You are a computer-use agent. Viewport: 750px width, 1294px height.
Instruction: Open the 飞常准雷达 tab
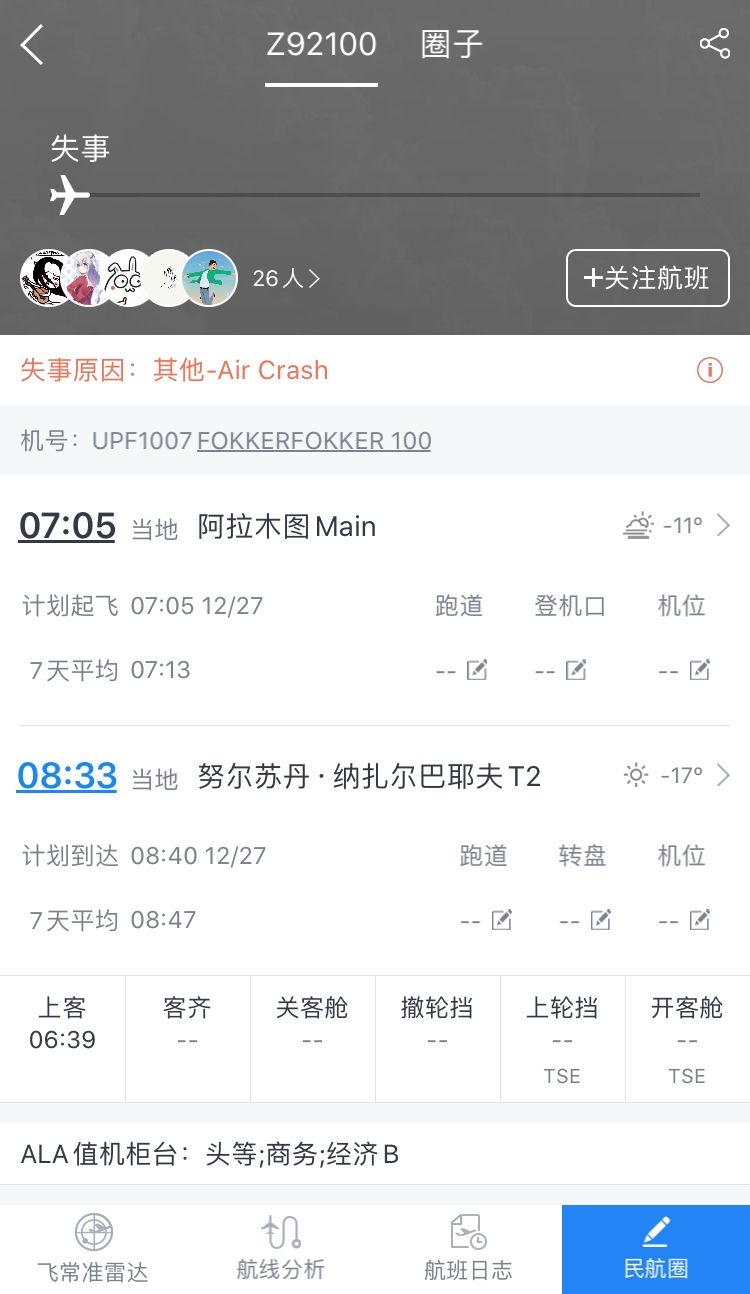click(93, 1249)
